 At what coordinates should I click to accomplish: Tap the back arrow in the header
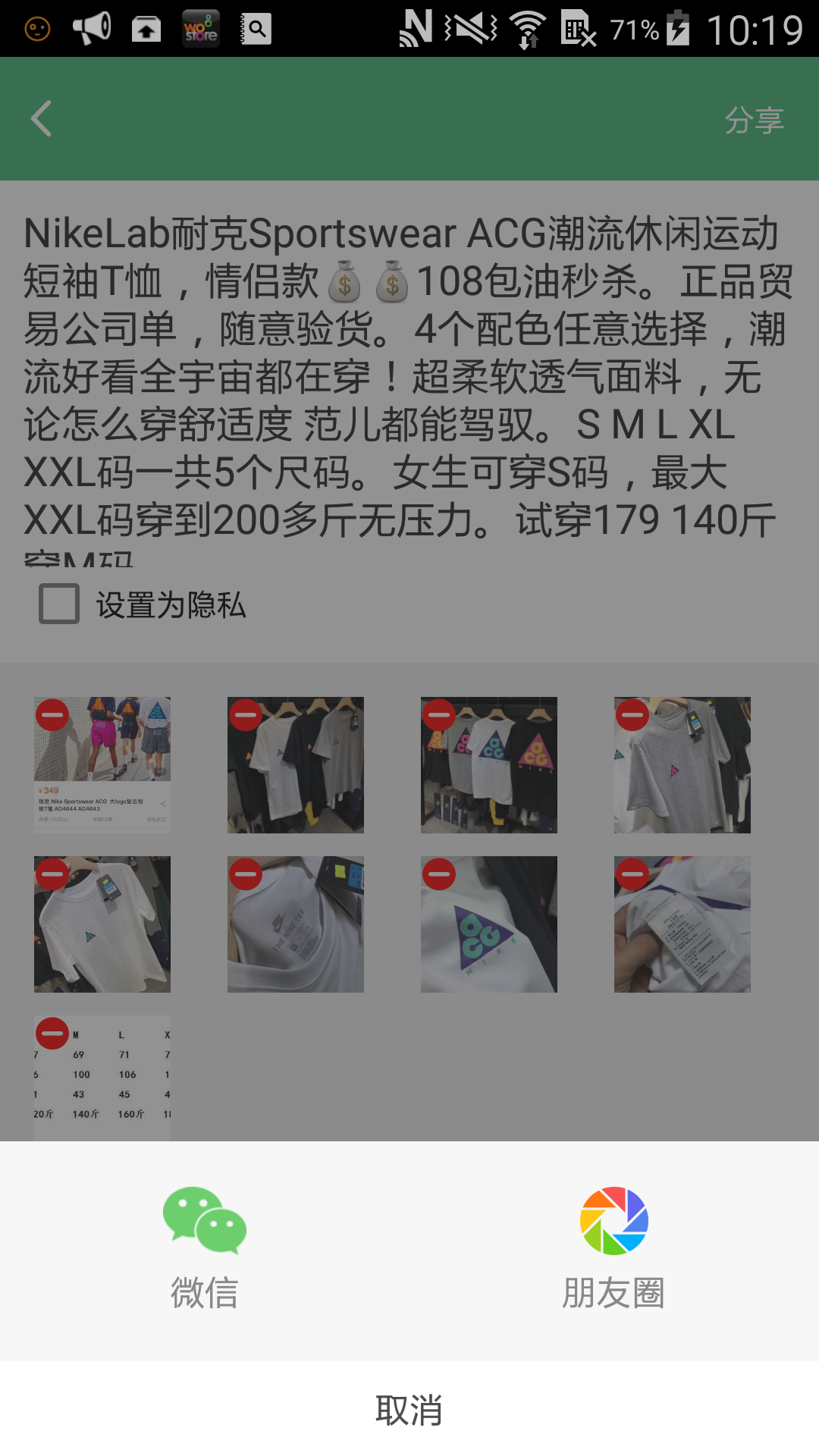[42, 118]
